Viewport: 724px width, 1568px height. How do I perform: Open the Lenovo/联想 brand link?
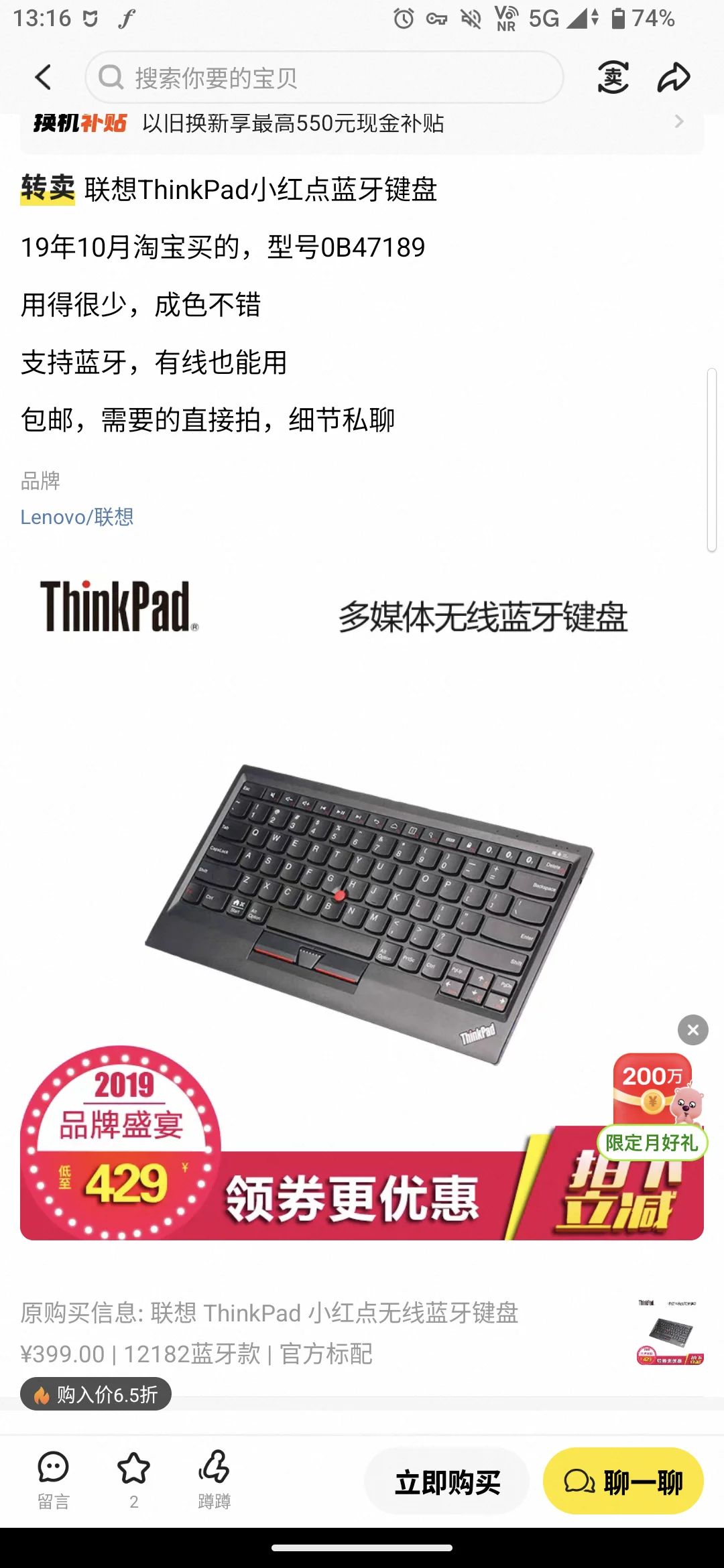point(77,517)
